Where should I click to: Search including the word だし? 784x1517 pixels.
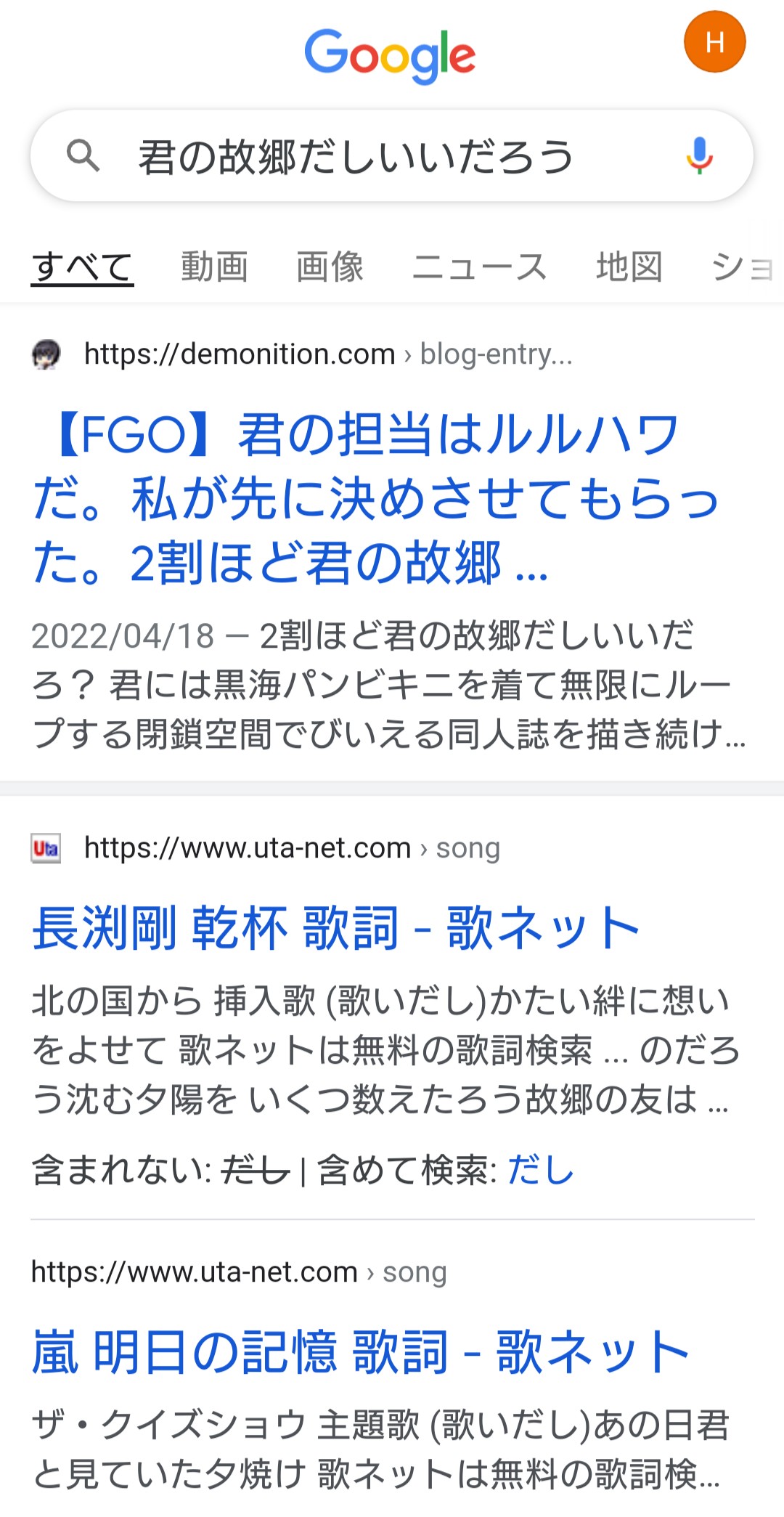coord(541,1170)
